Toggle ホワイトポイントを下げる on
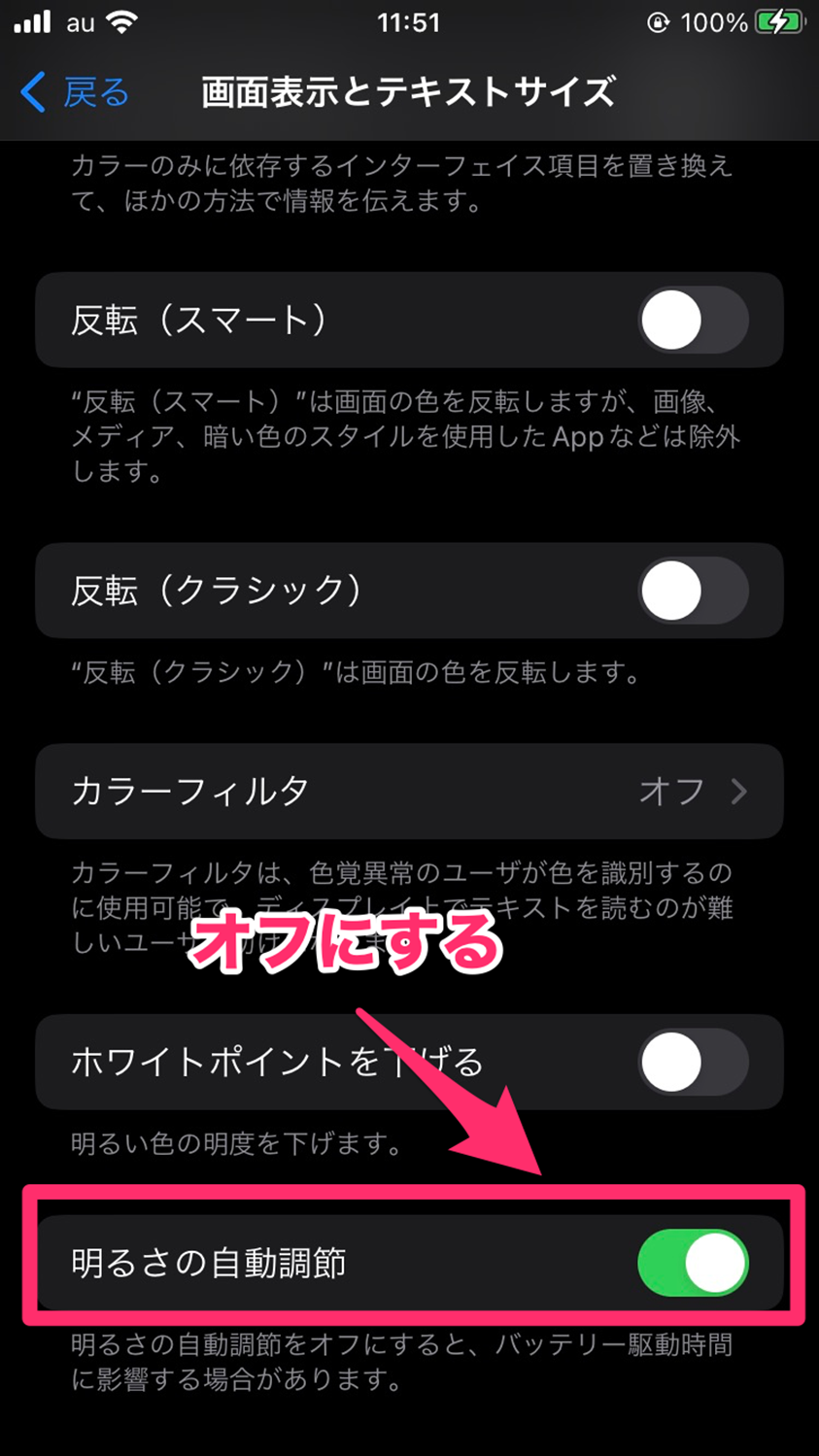 pos(693,1063)
